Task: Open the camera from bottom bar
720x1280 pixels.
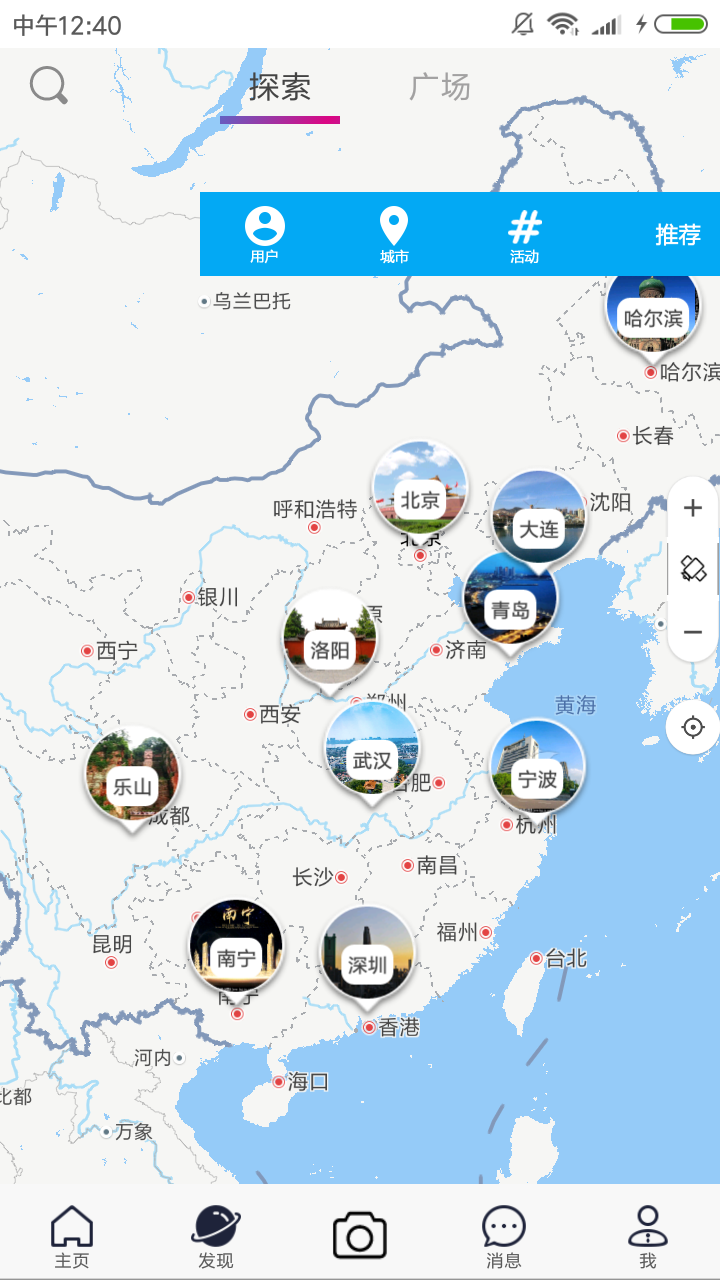Action: point(359,1236)
